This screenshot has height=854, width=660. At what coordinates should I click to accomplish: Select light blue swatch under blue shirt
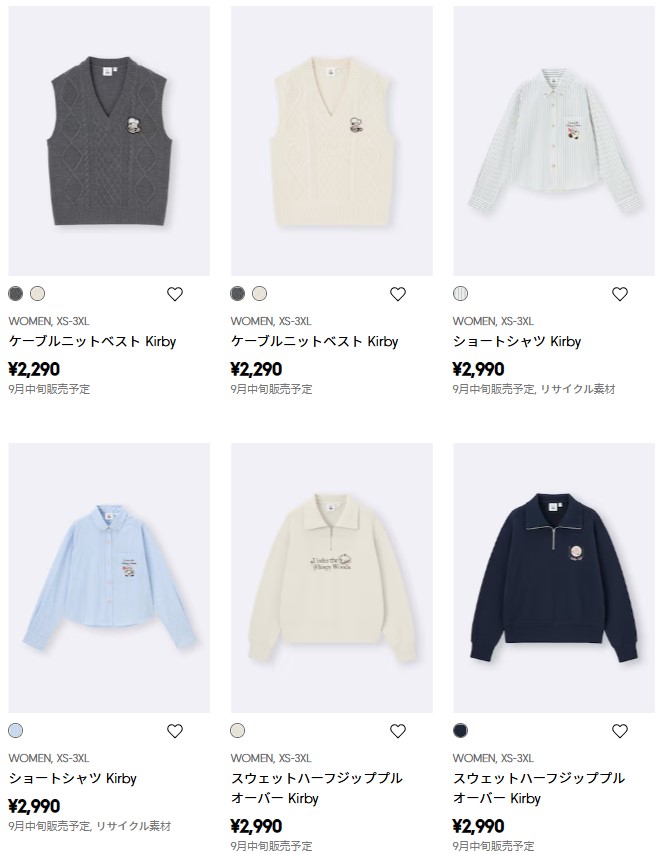(16, 730)
